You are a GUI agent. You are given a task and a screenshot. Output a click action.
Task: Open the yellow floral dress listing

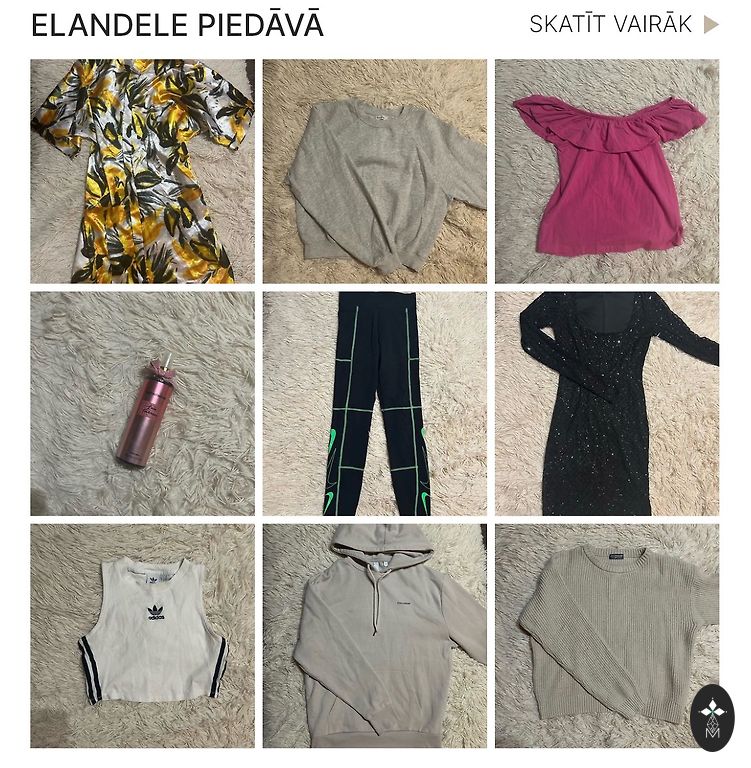(x=142, y=171)
